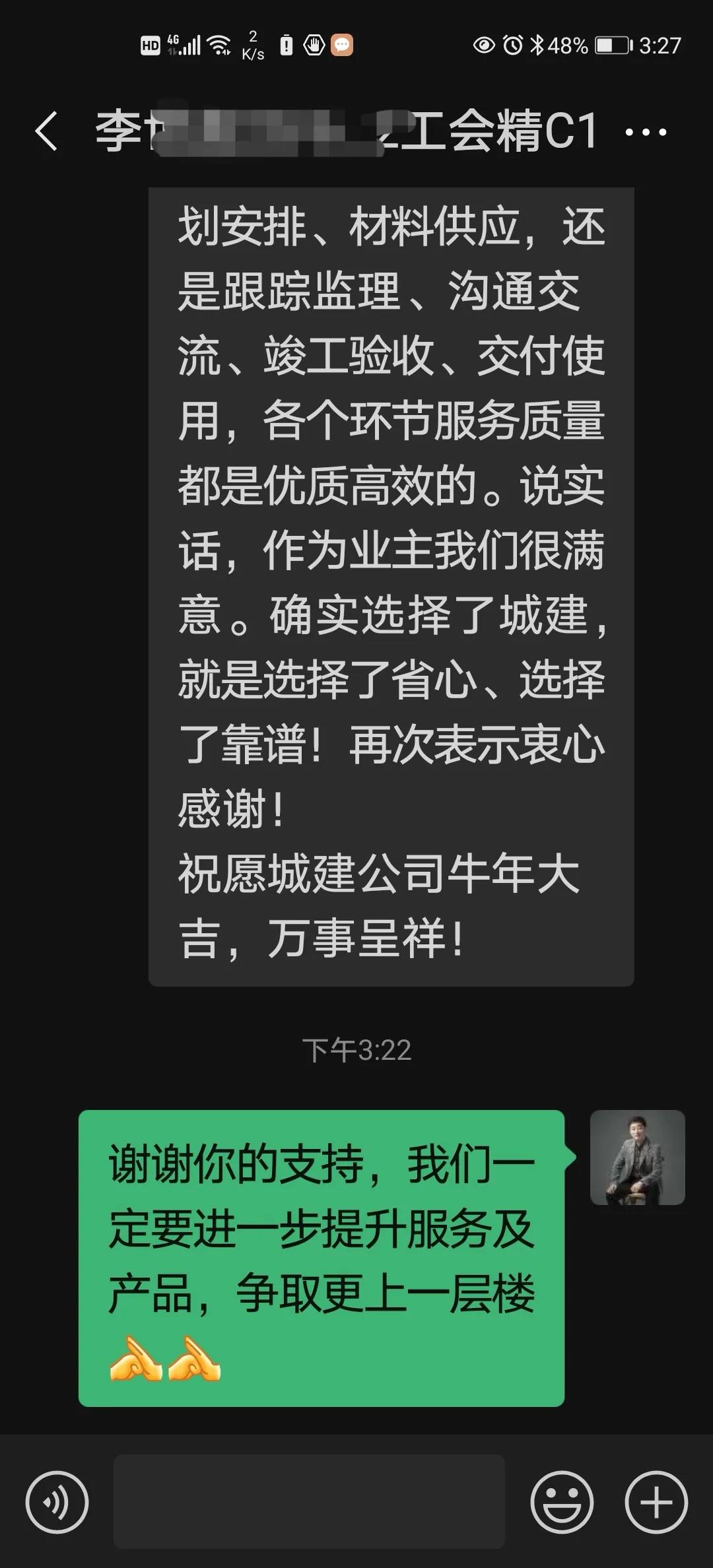Tap the HD indicator in status bar
The width and height of the screenshot is (713, 1568).
[x=151, y=44]
